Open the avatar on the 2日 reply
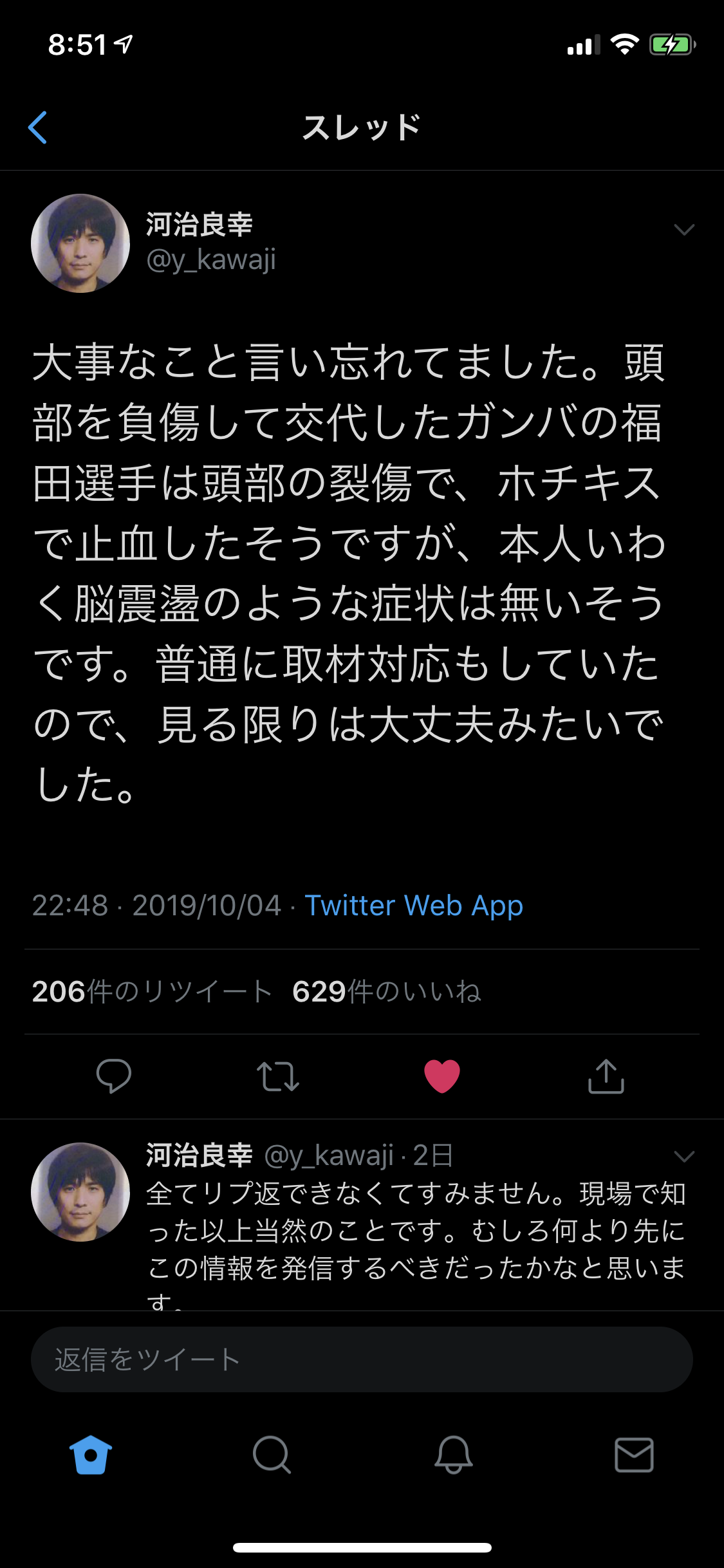The image size is (724, 1568). point(80,1192)
